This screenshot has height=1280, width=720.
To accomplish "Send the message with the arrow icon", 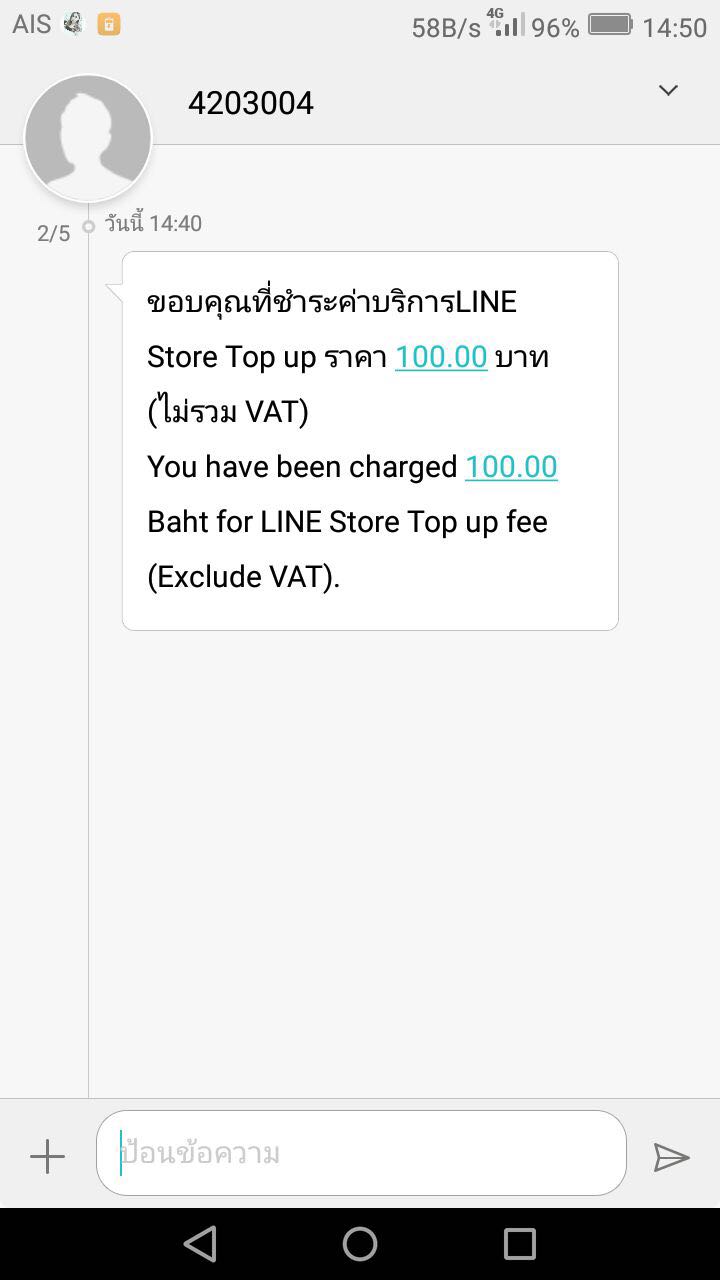I will click(x=671, y=1157).
